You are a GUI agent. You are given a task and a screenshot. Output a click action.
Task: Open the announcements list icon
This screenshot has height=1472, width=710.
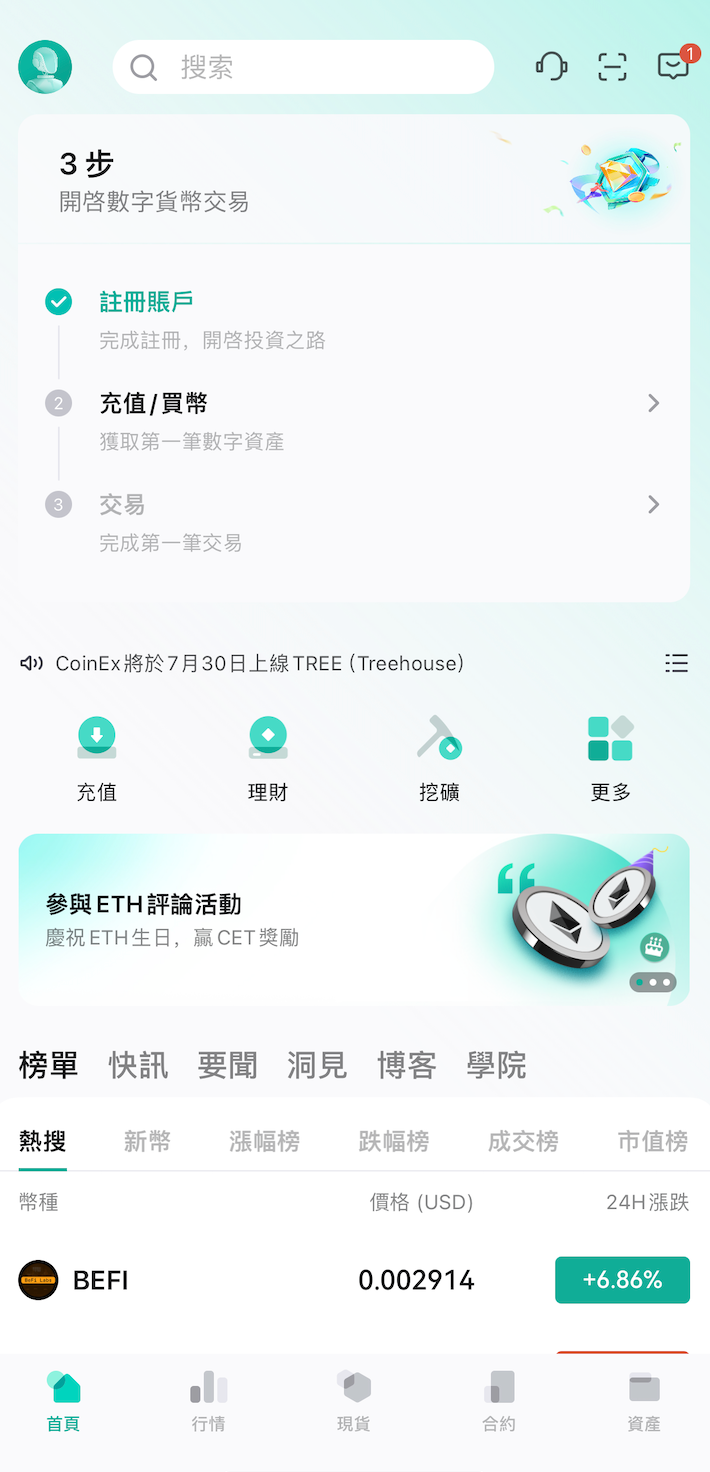[677, 663]
